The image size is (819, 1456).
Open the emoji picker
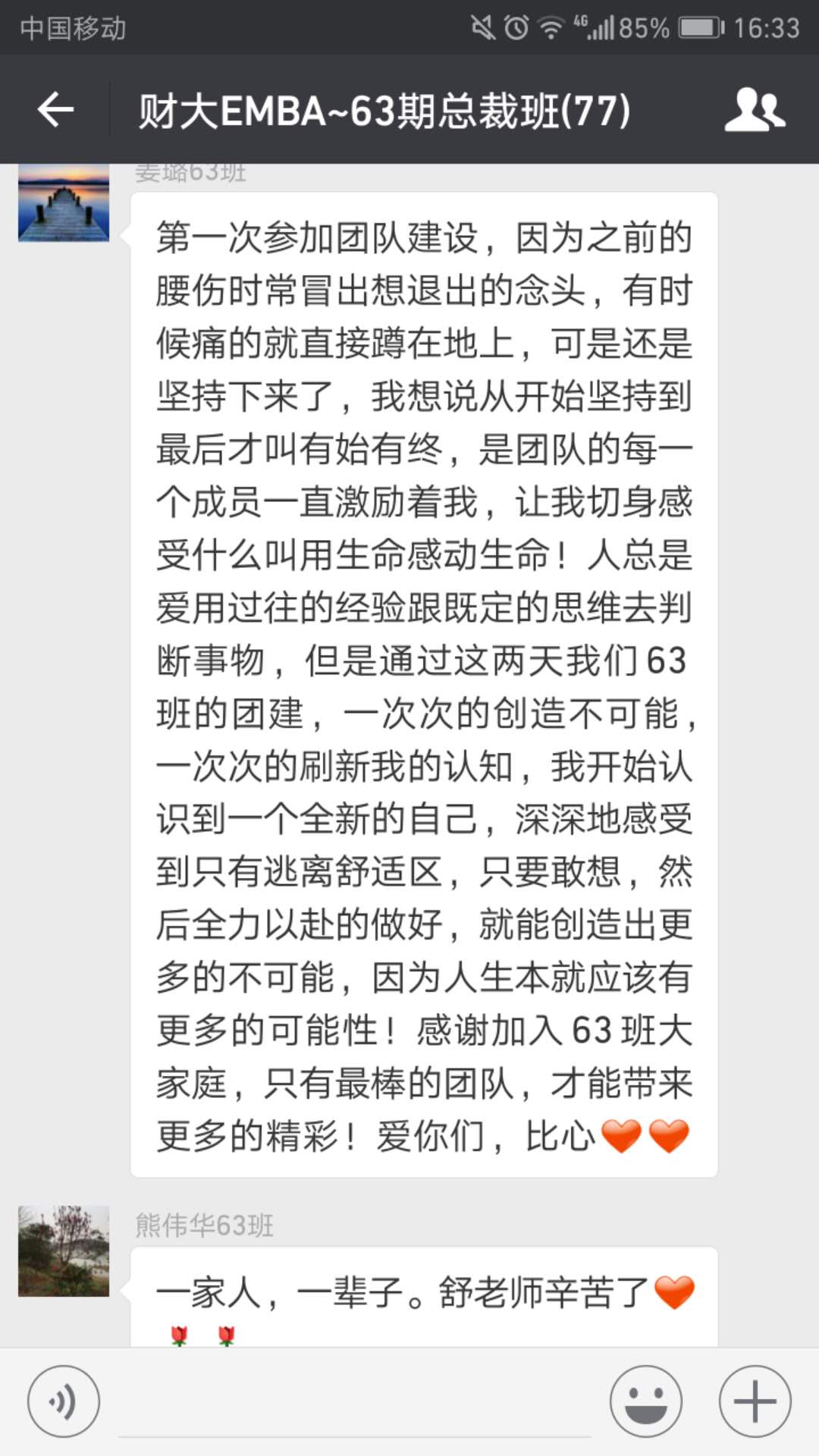pos(646,1401)
